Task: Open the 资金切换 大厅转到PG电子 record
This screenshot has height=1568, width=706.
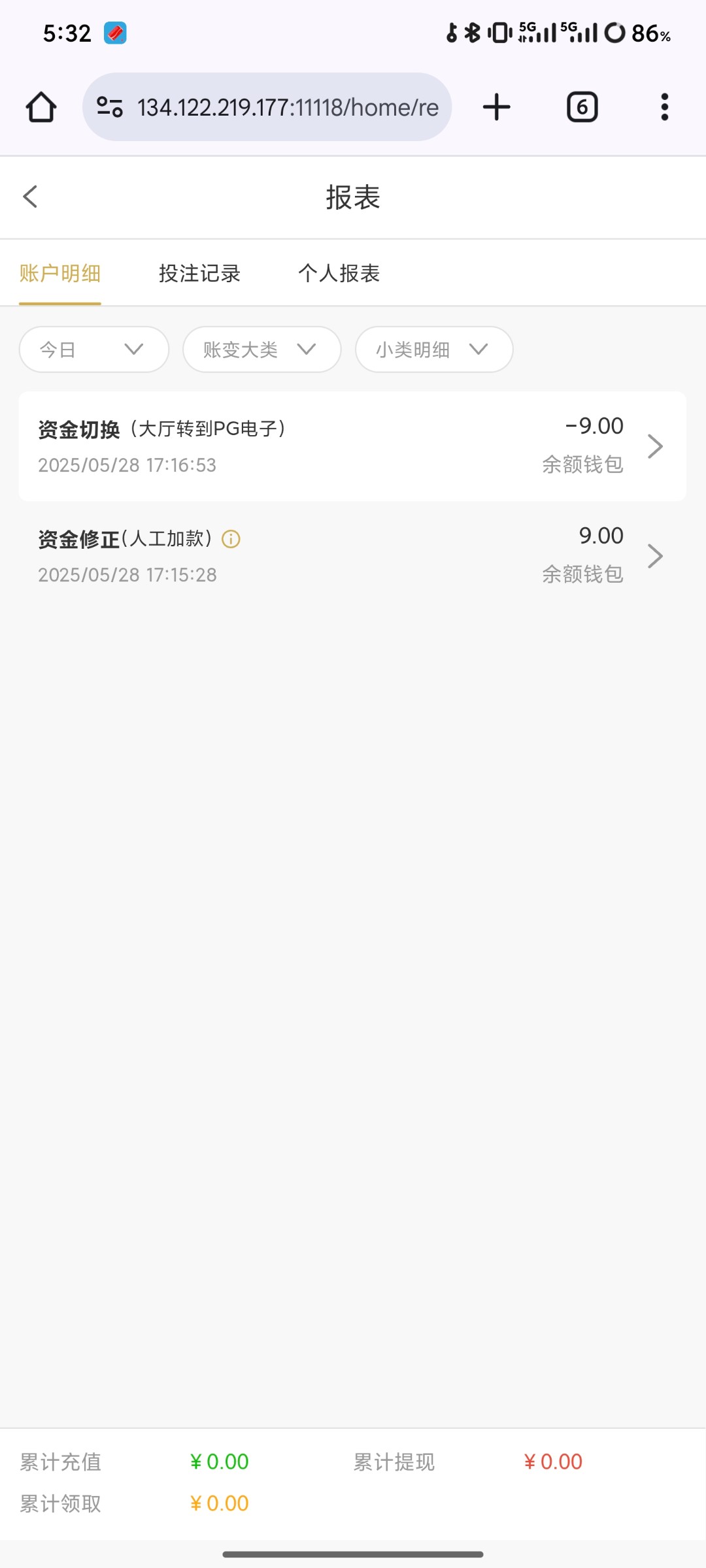Action: (x=352, y=446)
